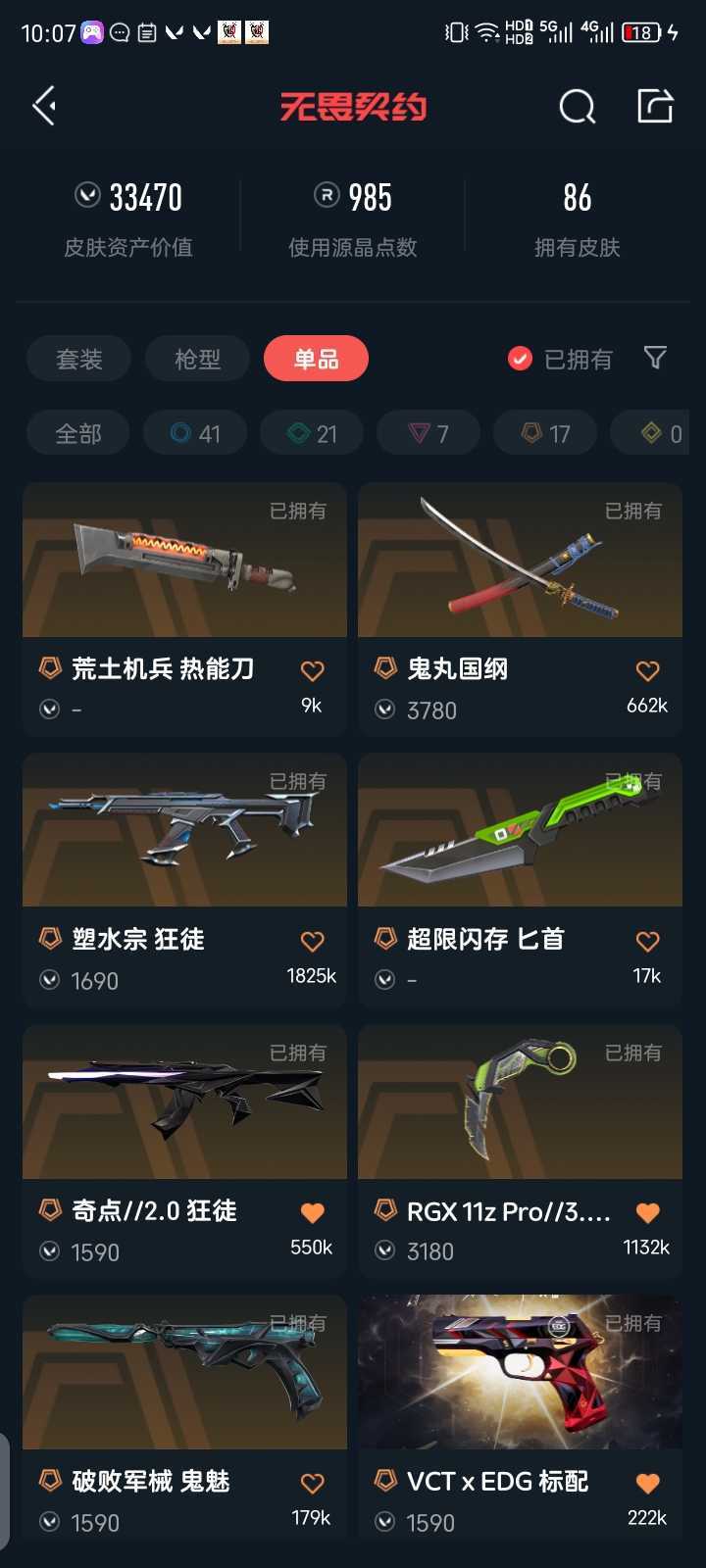Open the search icon in the header
The width and height of the screenshot is (706, 1568).
point(577,106)
